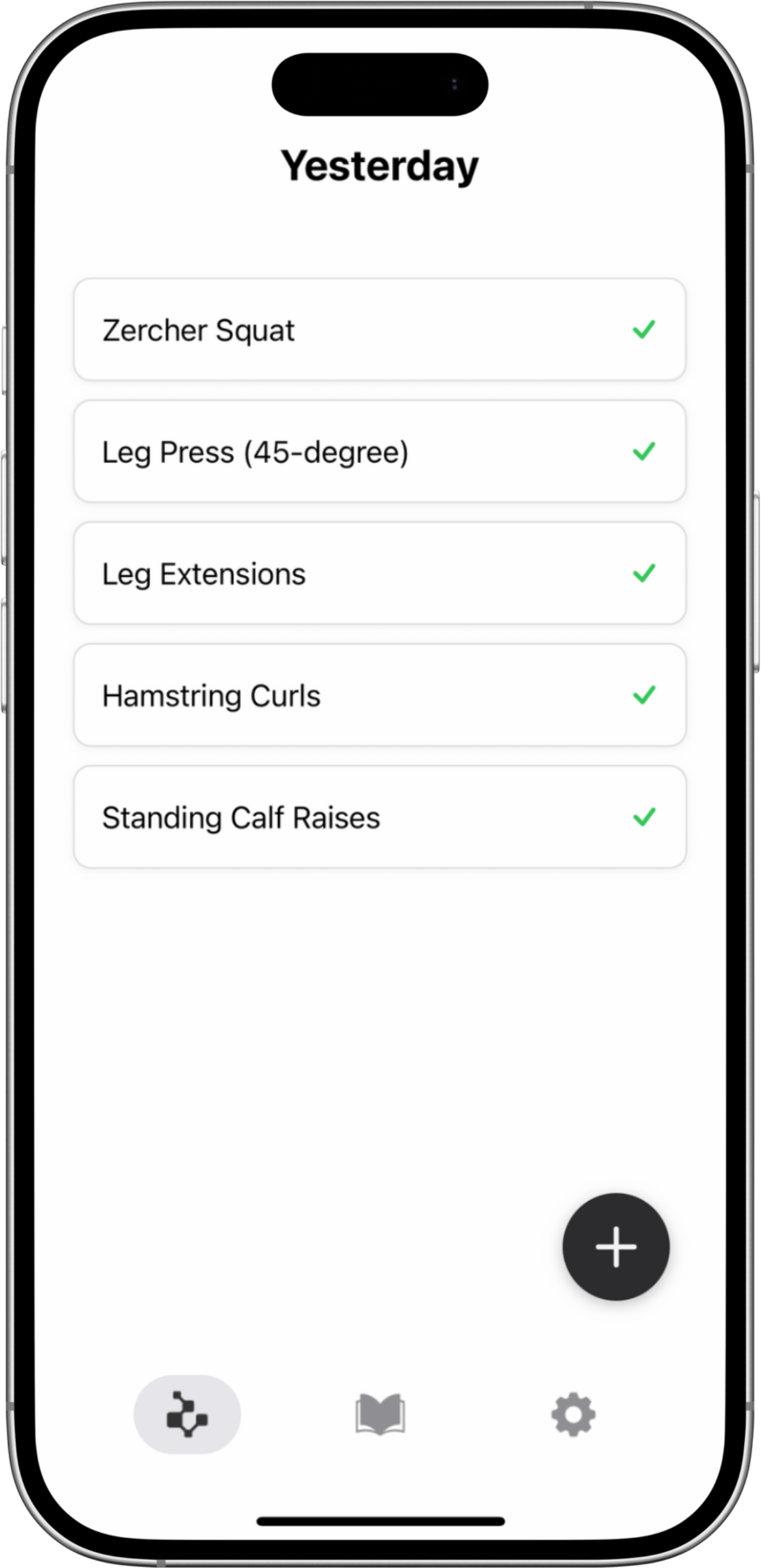
Task: View the Hamstring Curls exercise
Action: coord(379,695)
